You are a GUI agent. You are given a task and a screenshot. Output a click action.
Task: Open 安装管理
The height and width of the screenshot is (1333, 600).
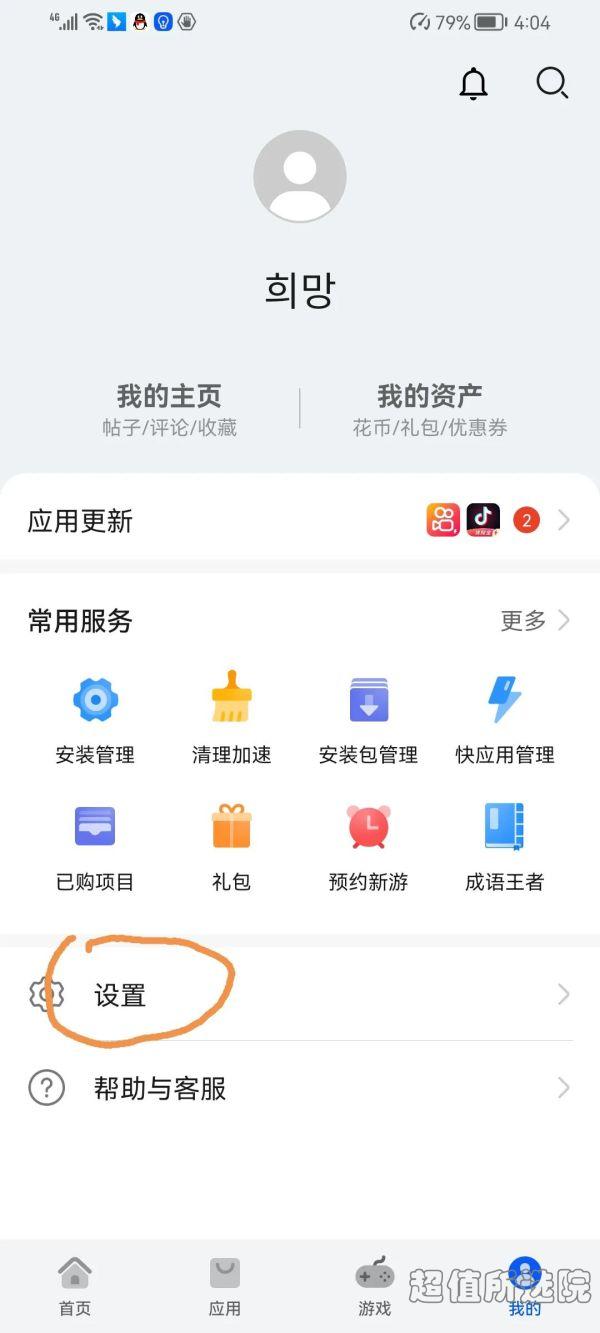pos(95,720)
